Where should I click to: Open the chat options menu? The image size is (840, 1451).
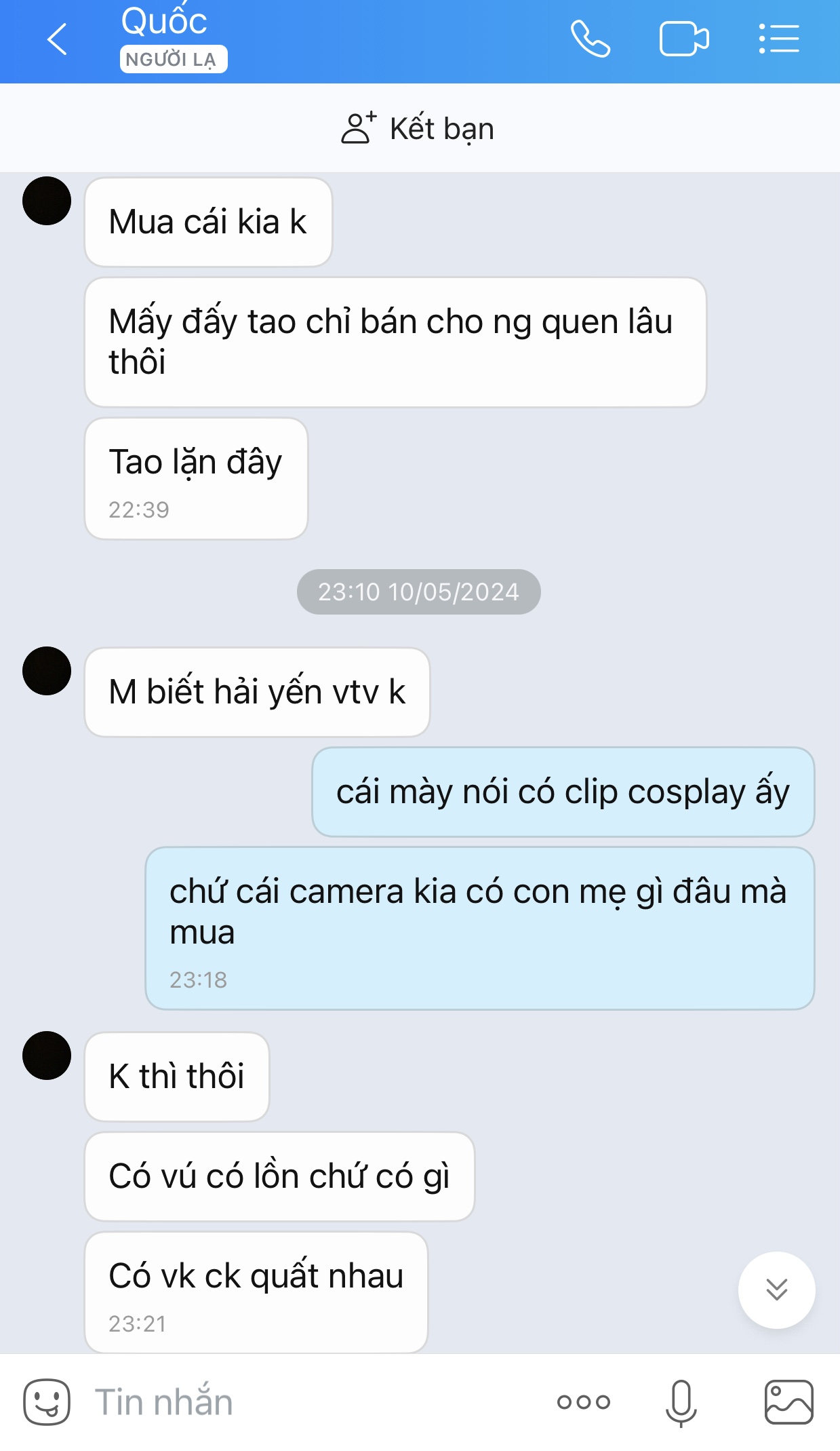(779, 39)
